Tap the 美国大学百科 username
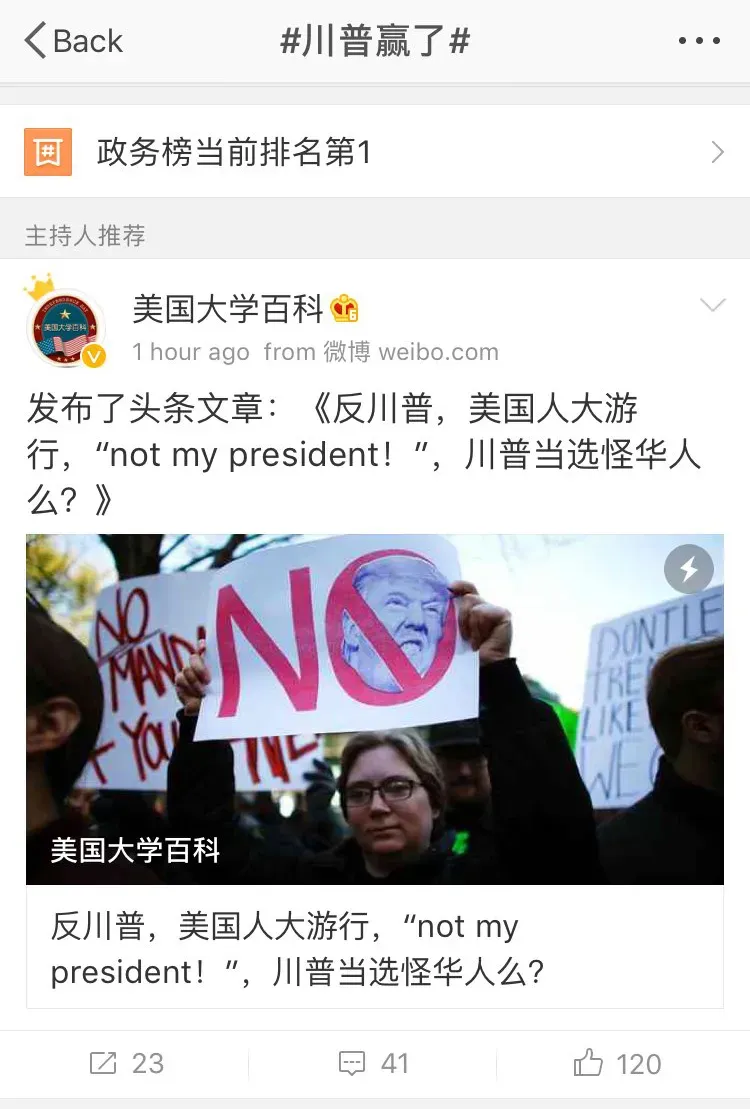This screenshot has width=750, height=1109. (228, 309)
